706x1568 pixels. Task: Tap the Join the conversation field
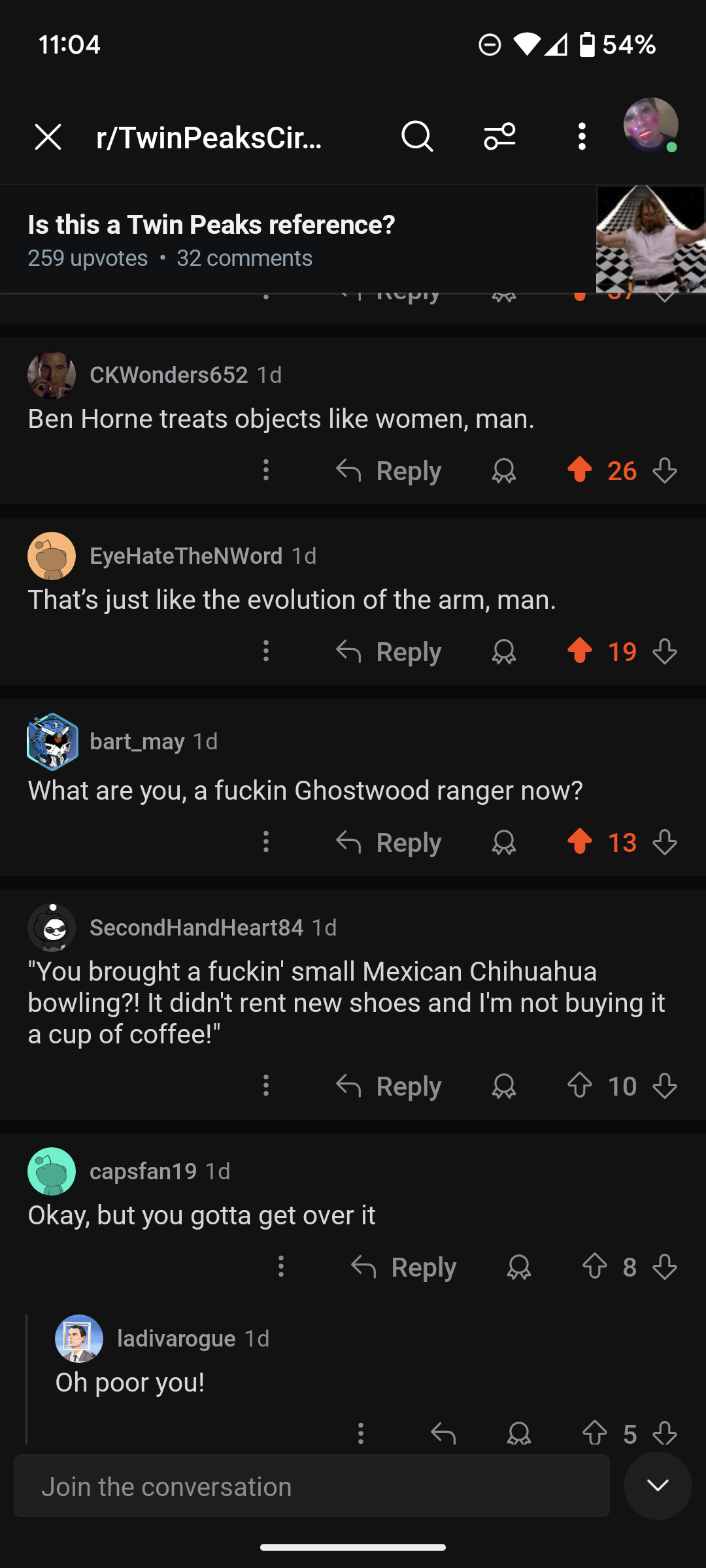[312, 1486]
